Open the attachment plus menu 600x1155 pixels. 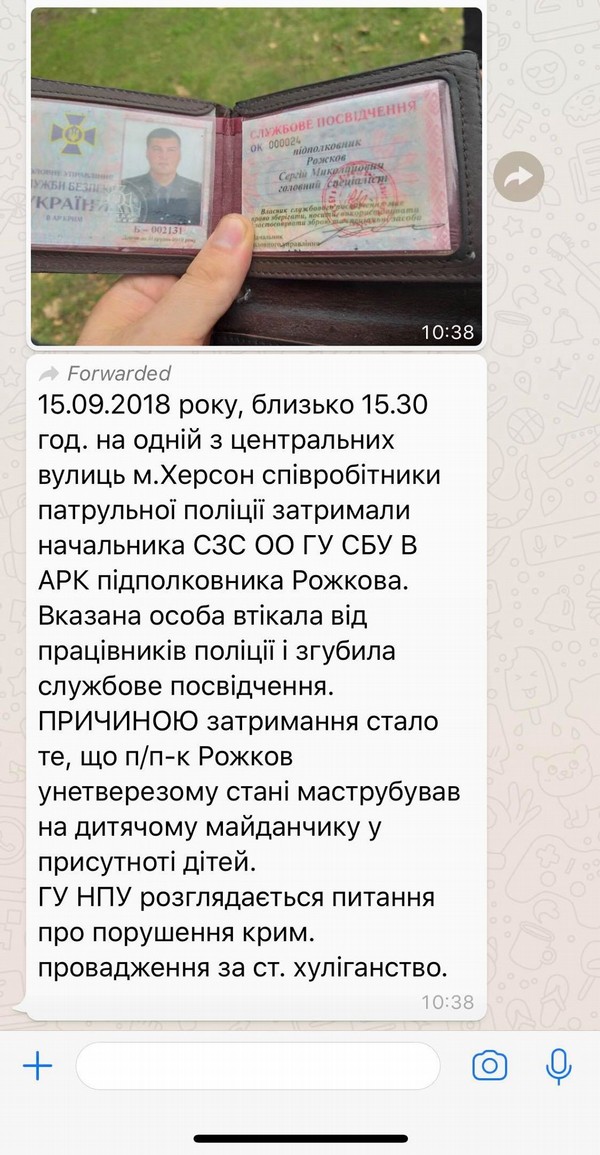coord(37,1066)
